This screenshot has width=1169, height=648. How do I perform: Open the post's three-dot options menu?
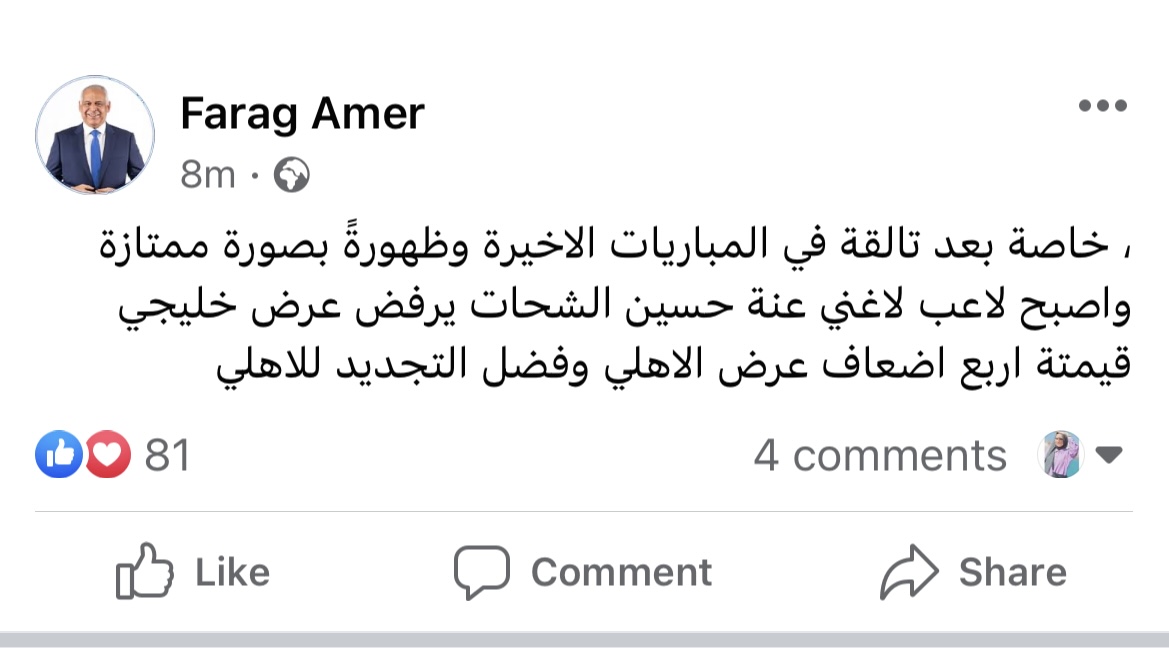click(1102, 106)
